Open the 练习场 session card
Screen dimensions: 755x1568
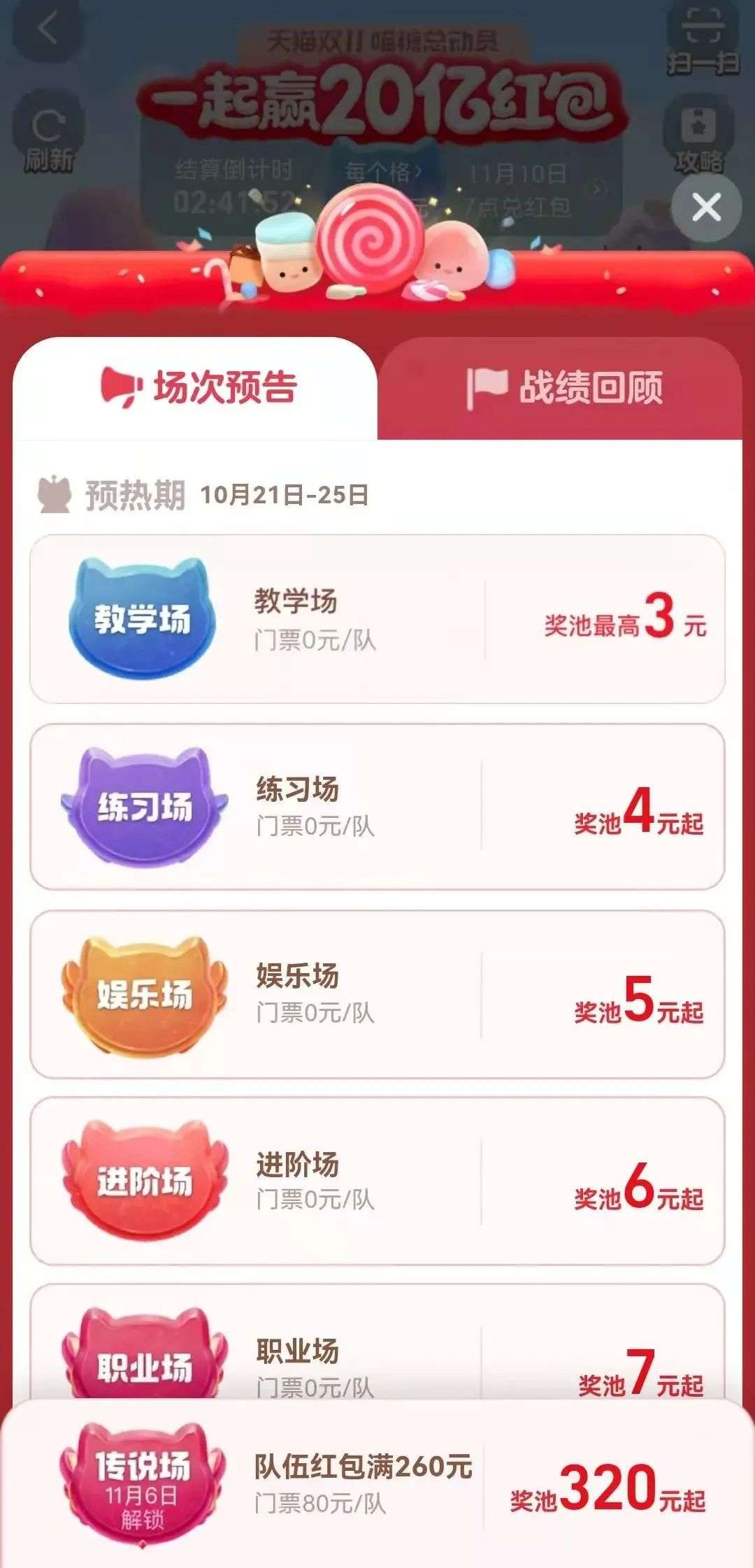[x=377, y=807]
